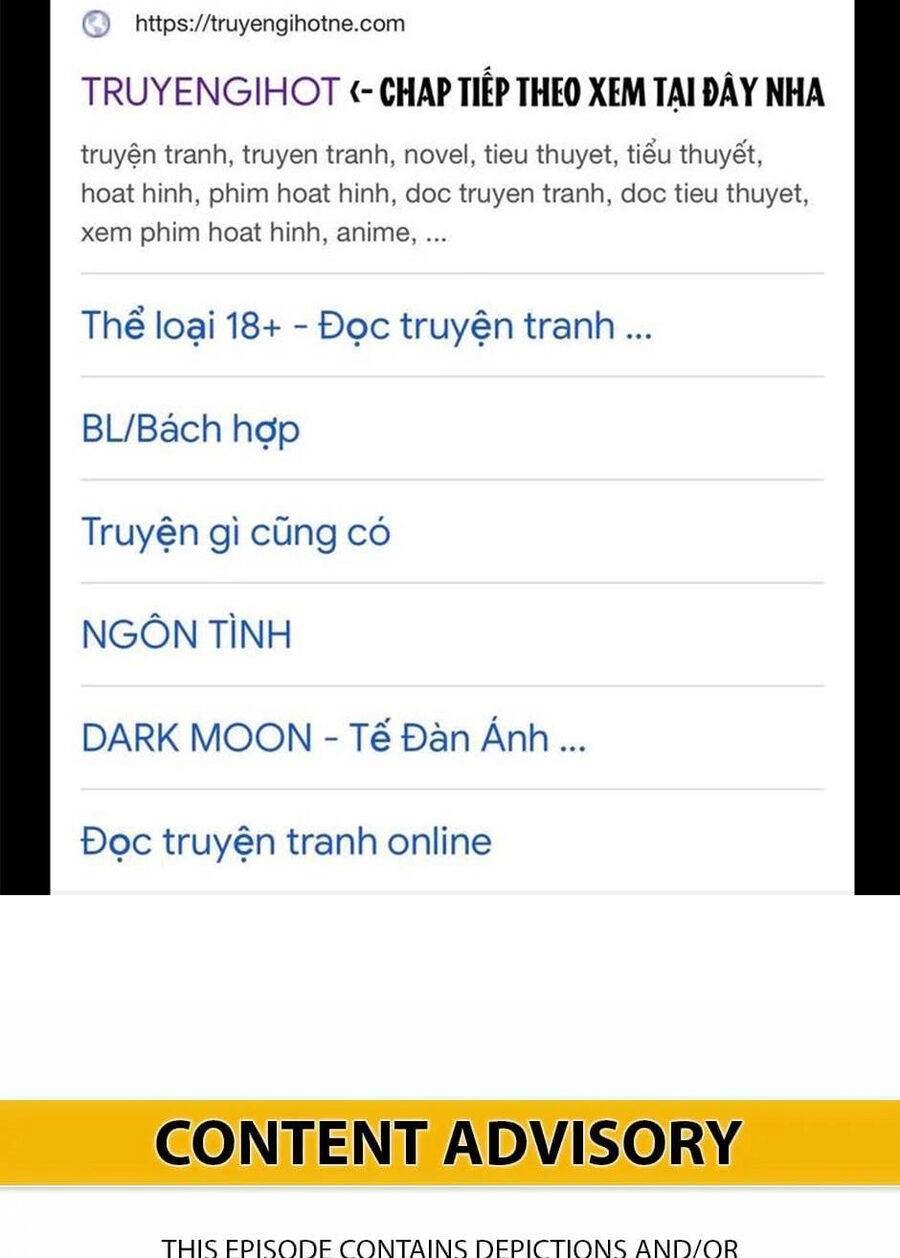Image resolution: width=900 pixels, height=1258 pixels.
Task: Click the arrow pointing at TRUYENGIHOT
Action: pos(363,90)
